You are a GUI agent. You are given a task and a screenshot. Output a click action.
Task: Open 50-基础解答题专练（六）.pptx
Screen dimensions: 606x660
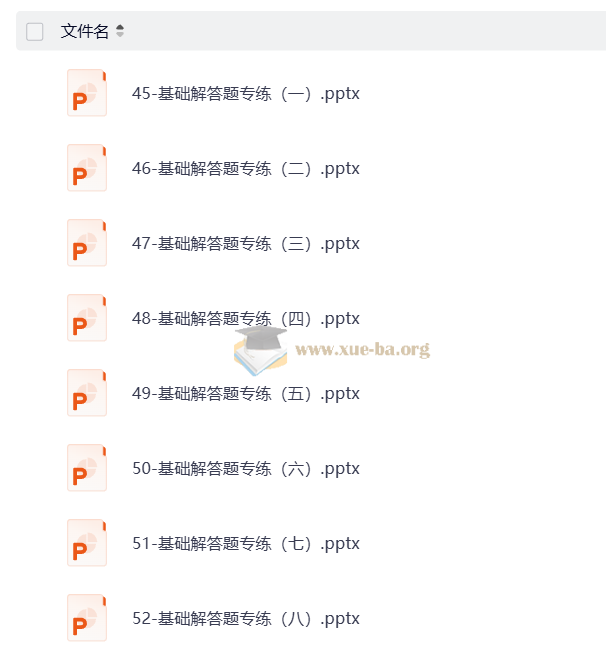[245, 469]
